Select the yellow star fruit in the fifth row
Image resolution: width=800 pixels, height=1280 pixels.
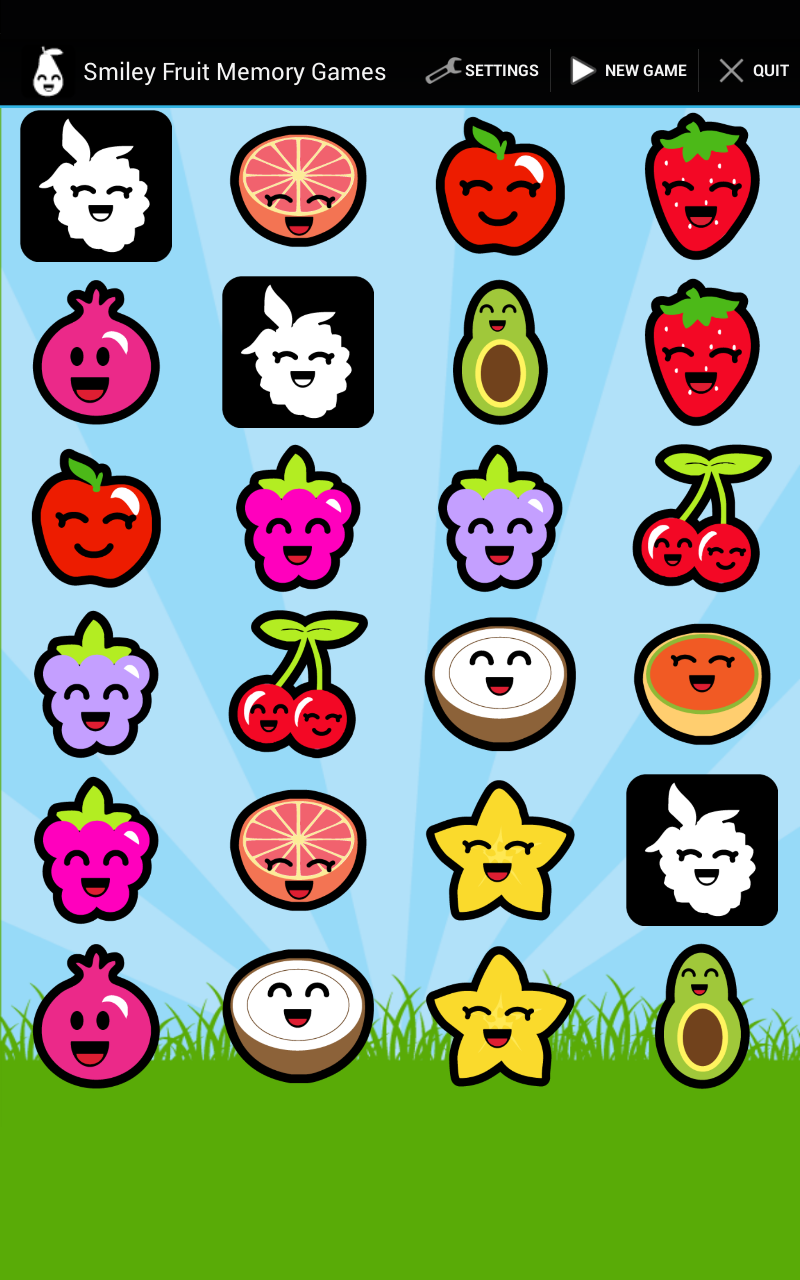(500, 850)
